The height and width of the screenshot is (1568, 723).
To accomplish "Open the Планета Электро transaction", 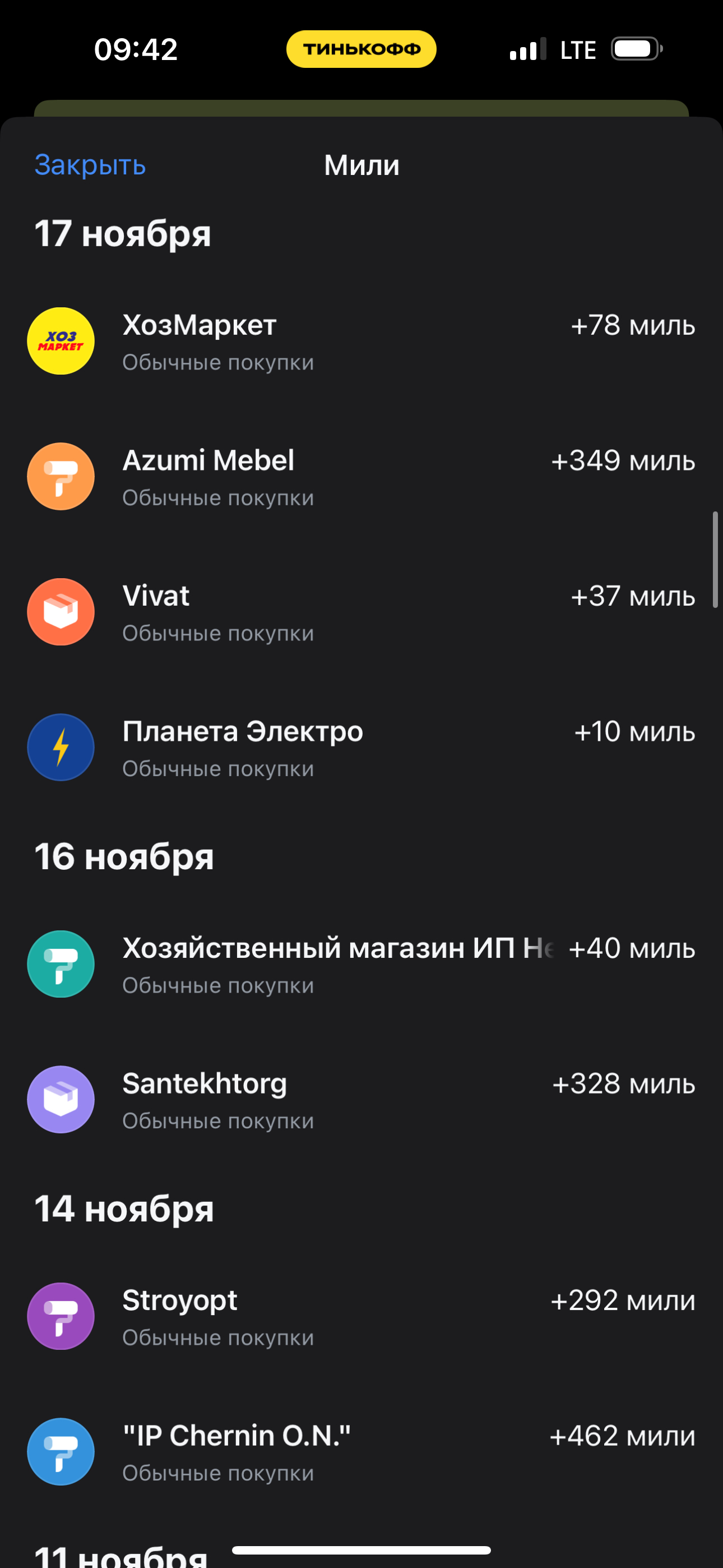I will [361, 748].
